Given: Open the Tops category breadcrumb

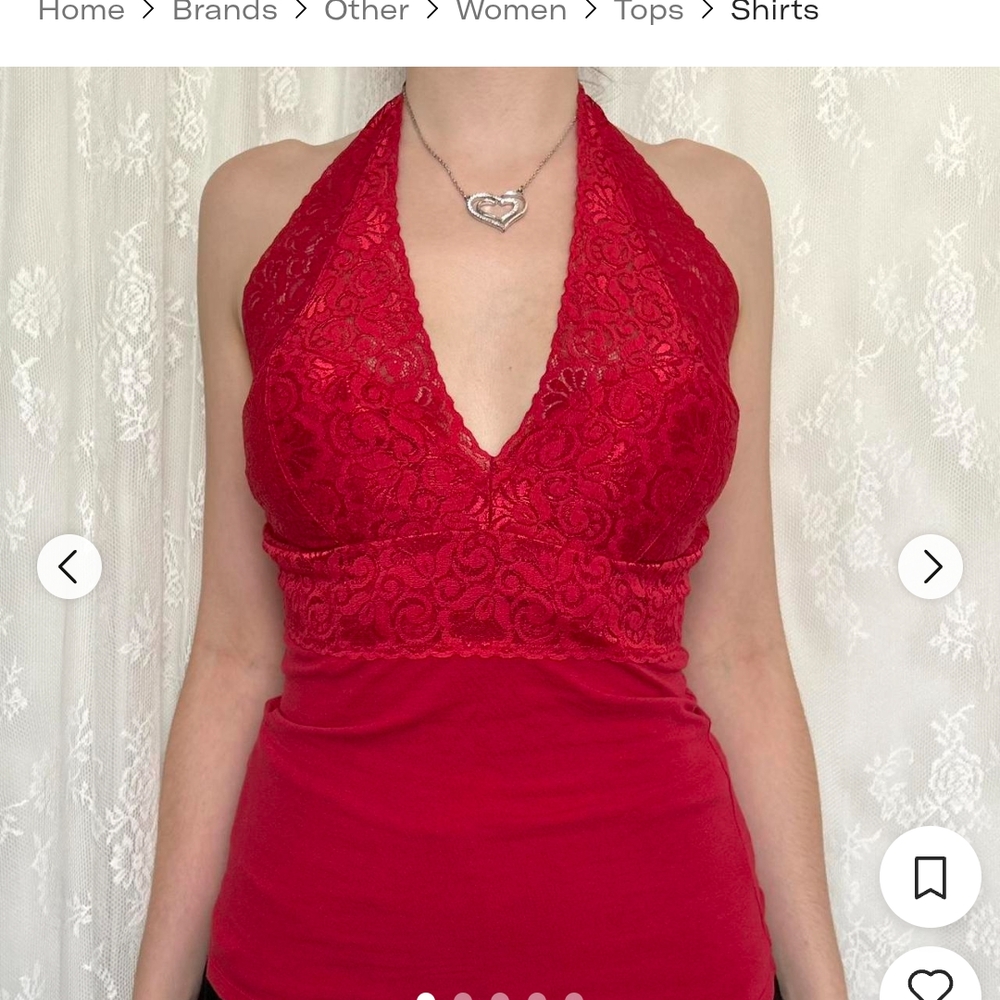Looking at the screenshot, I should (648, 12).
